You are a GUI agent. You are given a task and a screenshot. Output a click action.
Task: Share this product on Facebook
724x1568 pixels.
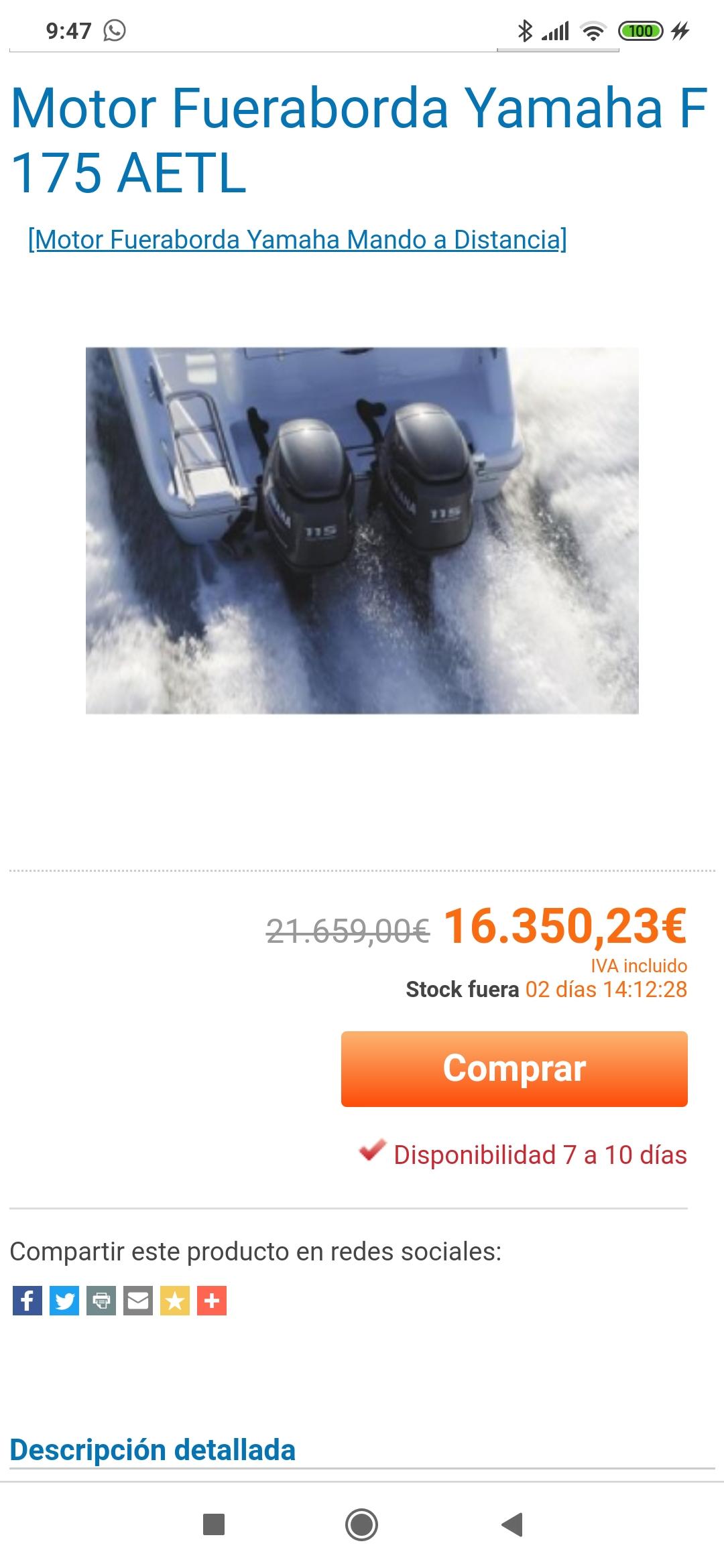click(27, 1301)
